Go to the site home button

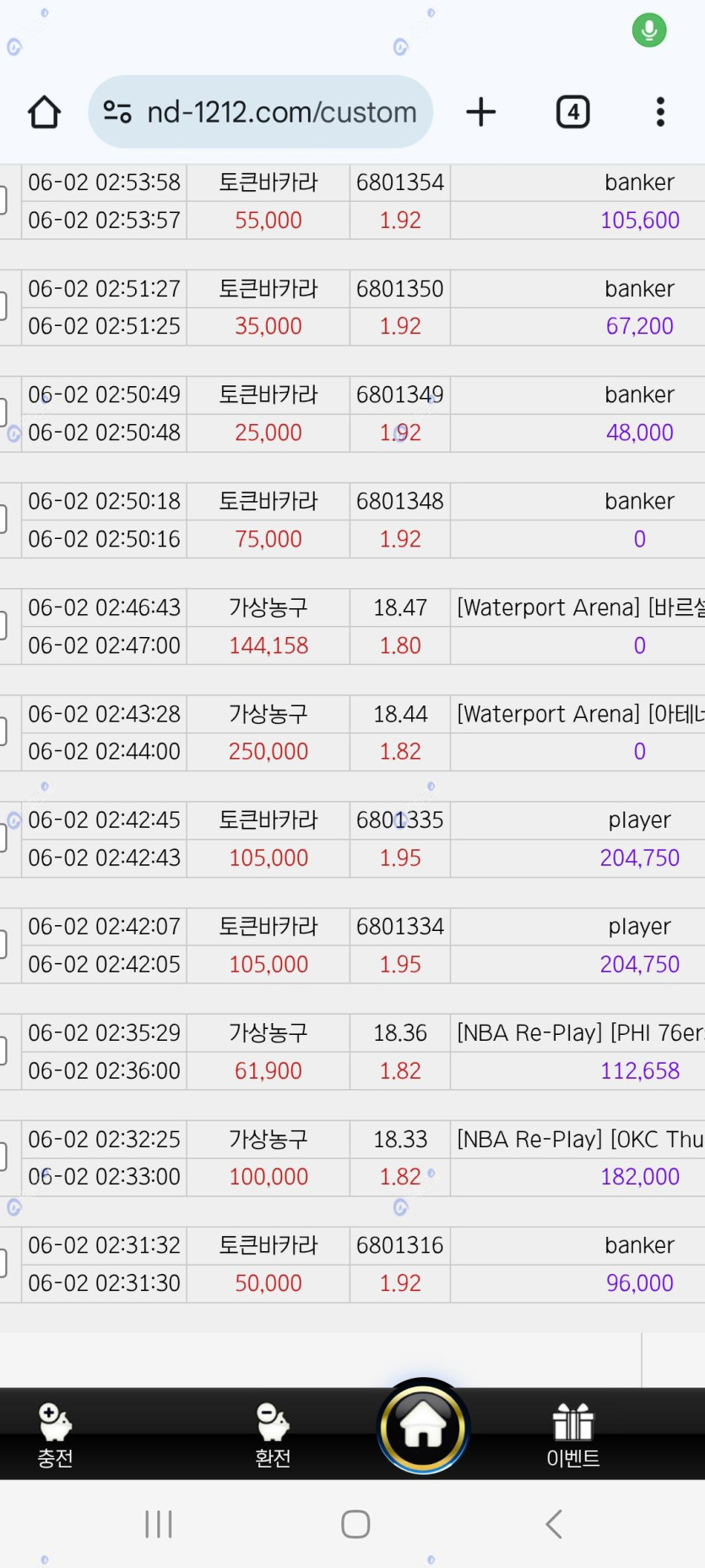(x=422, y=1427)
